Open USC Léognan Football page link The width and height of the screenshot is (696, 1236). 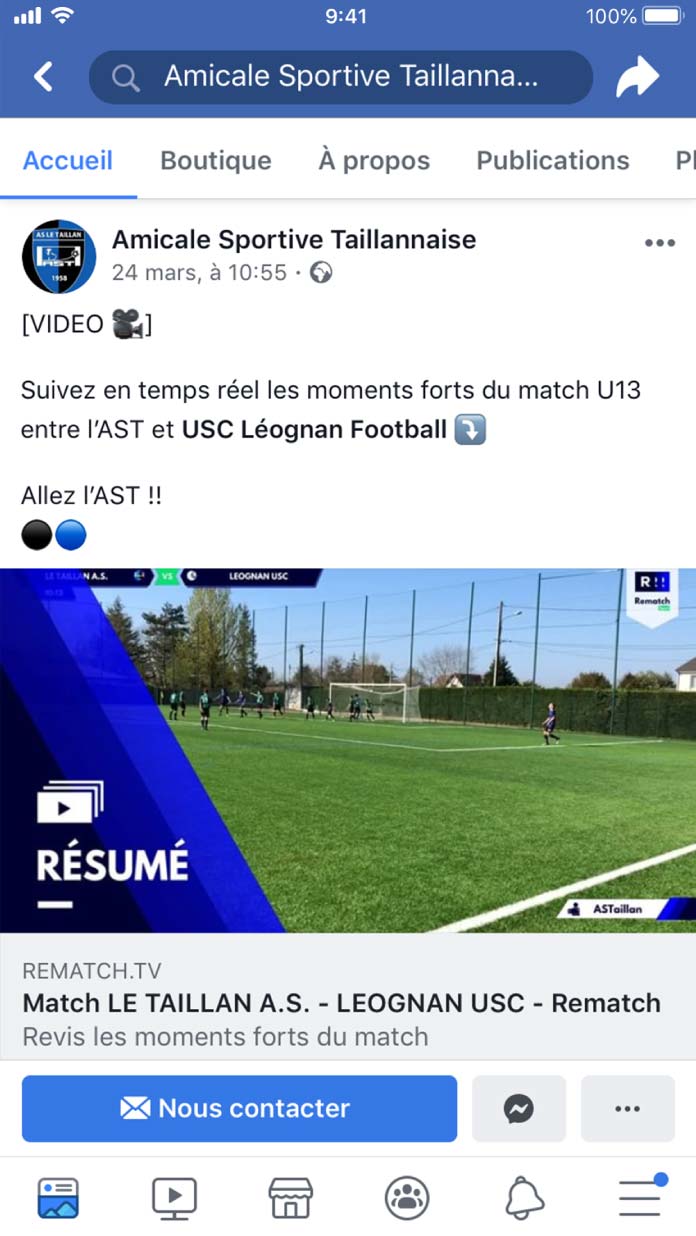314,430
